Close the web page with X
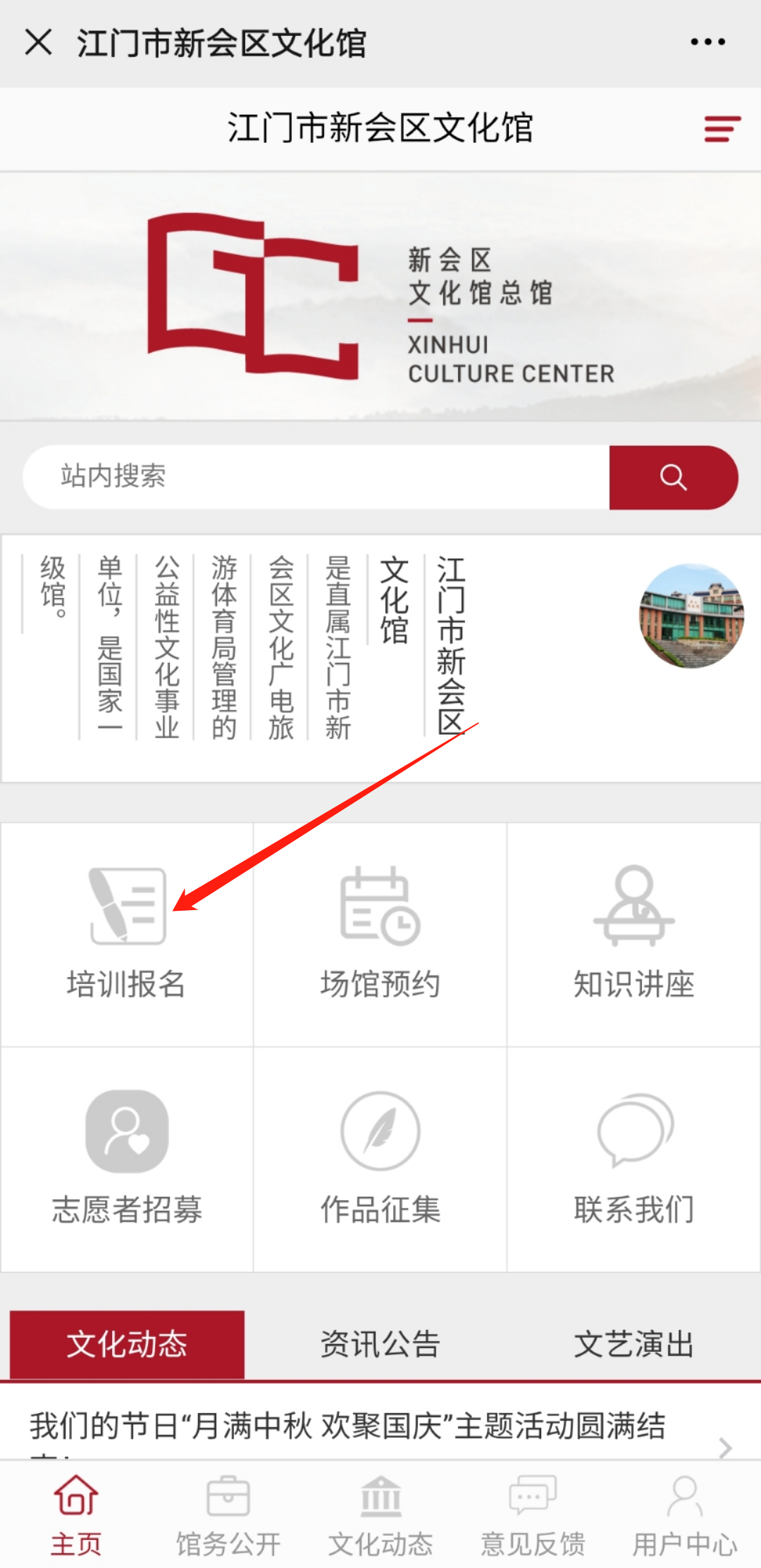This screenshot has height=1568, width=761. click(39, 42)
